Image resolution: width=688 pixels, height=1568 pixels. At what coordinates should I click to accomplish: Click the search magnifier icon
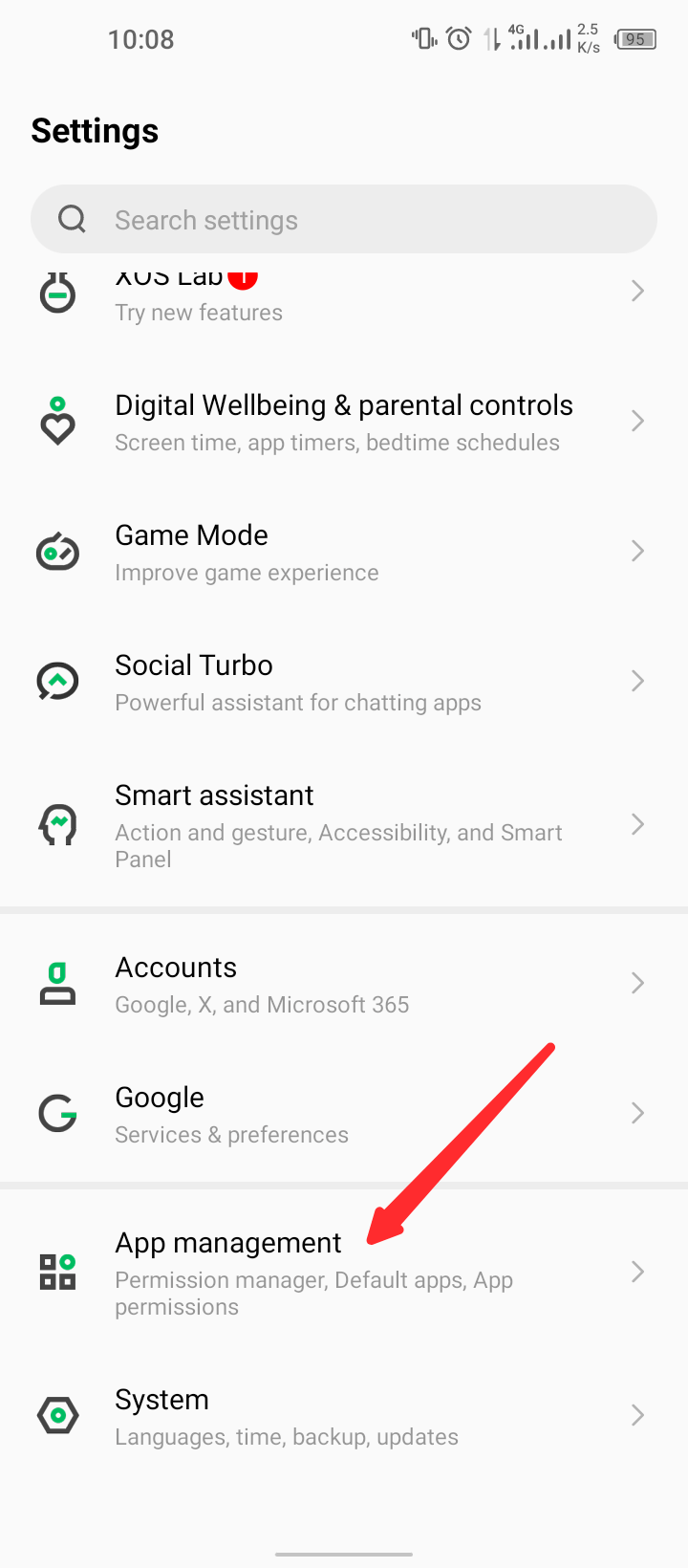tap(72, 219)
